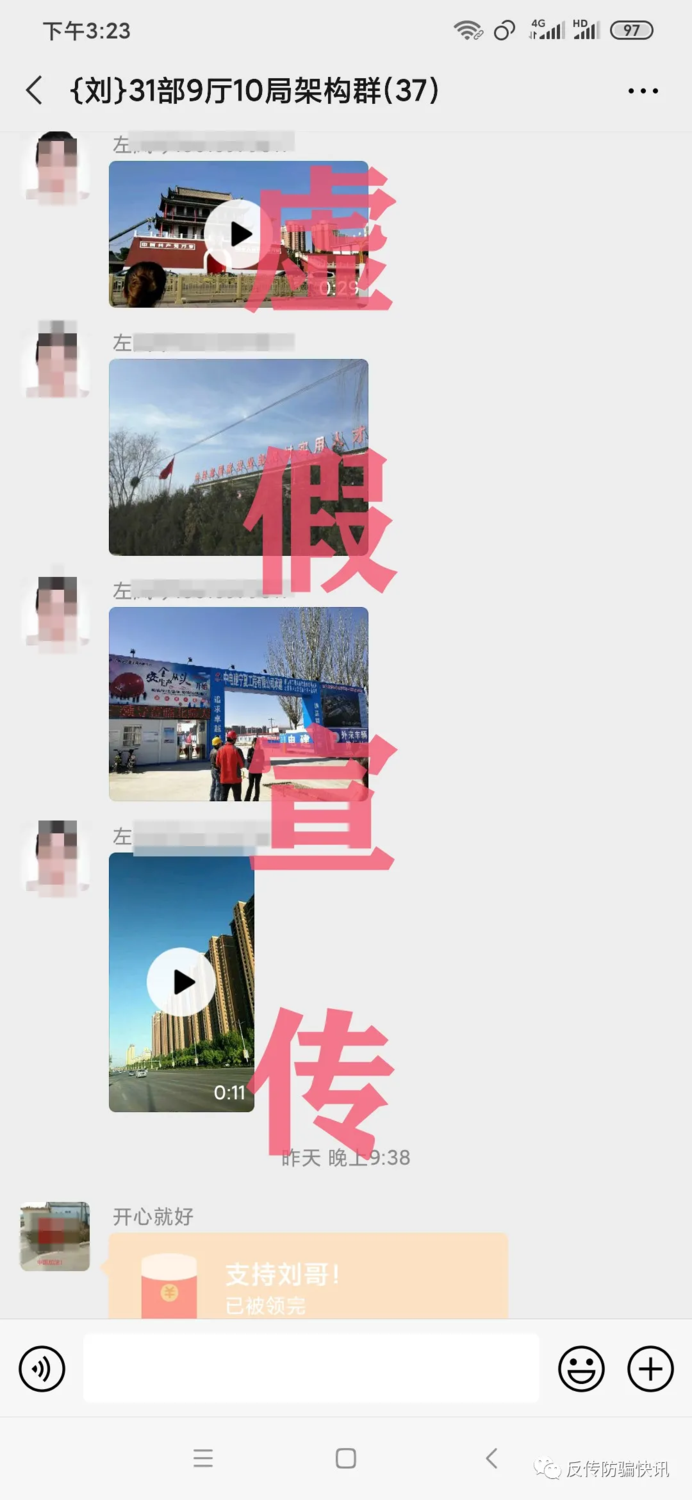
Task: Play the 0:11 apartment buildings video
Action: coord(181,982)
